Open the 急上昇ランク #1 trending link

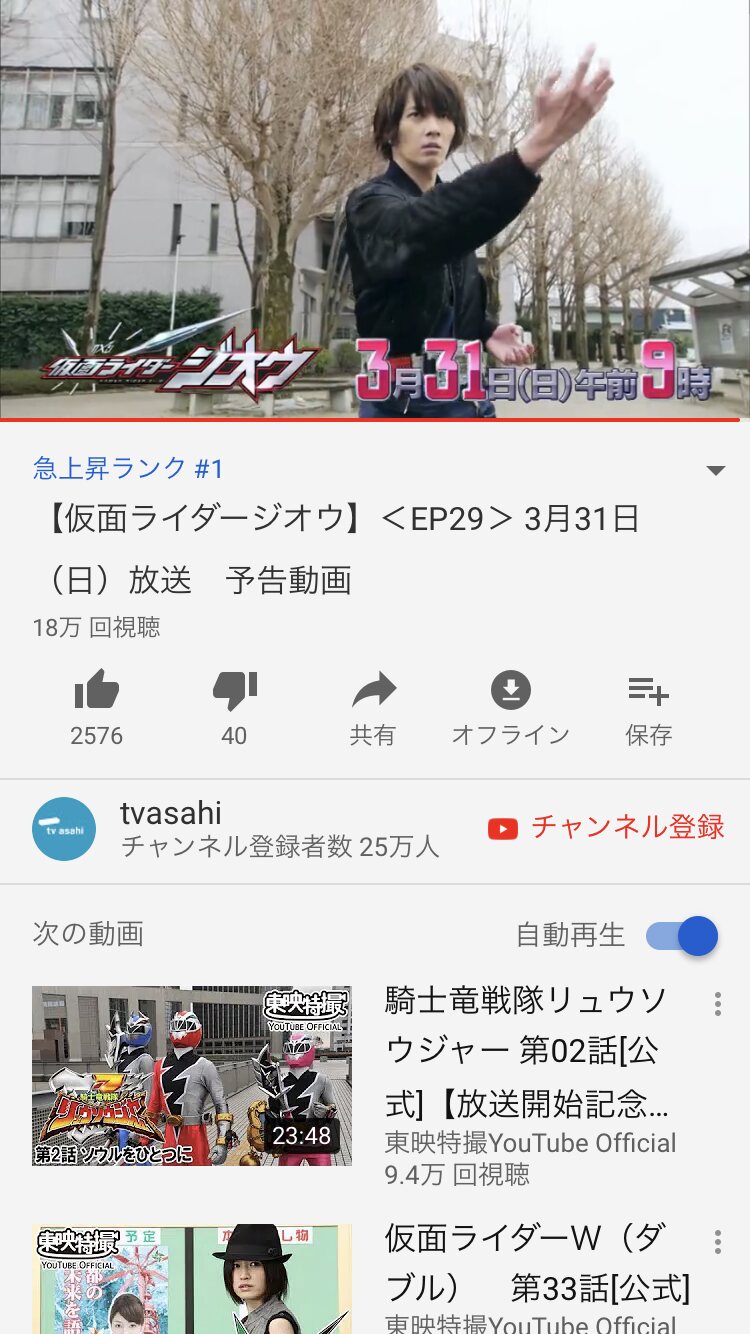[x=128, y=468]
